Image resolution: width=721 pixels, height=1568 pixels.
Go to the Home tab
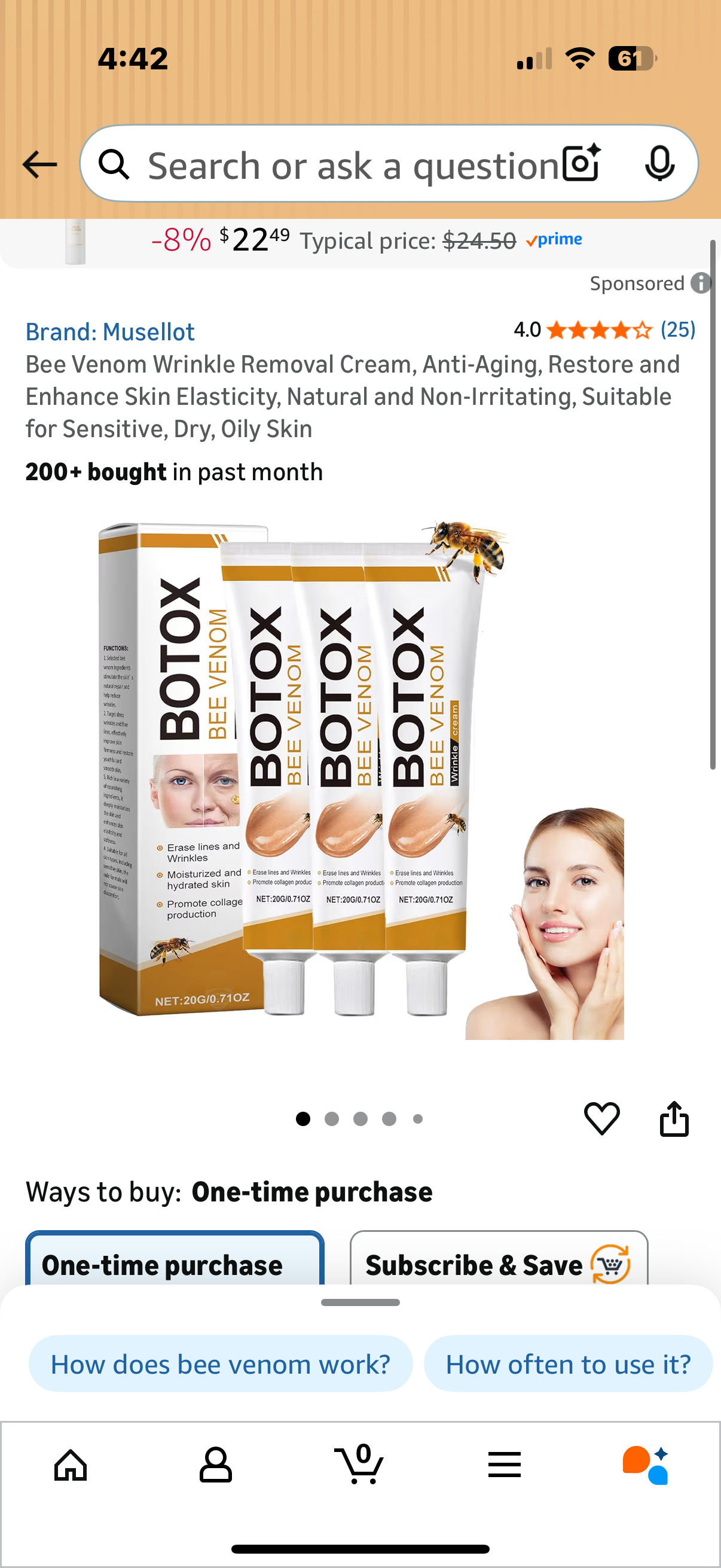[x=71, y=1464]
